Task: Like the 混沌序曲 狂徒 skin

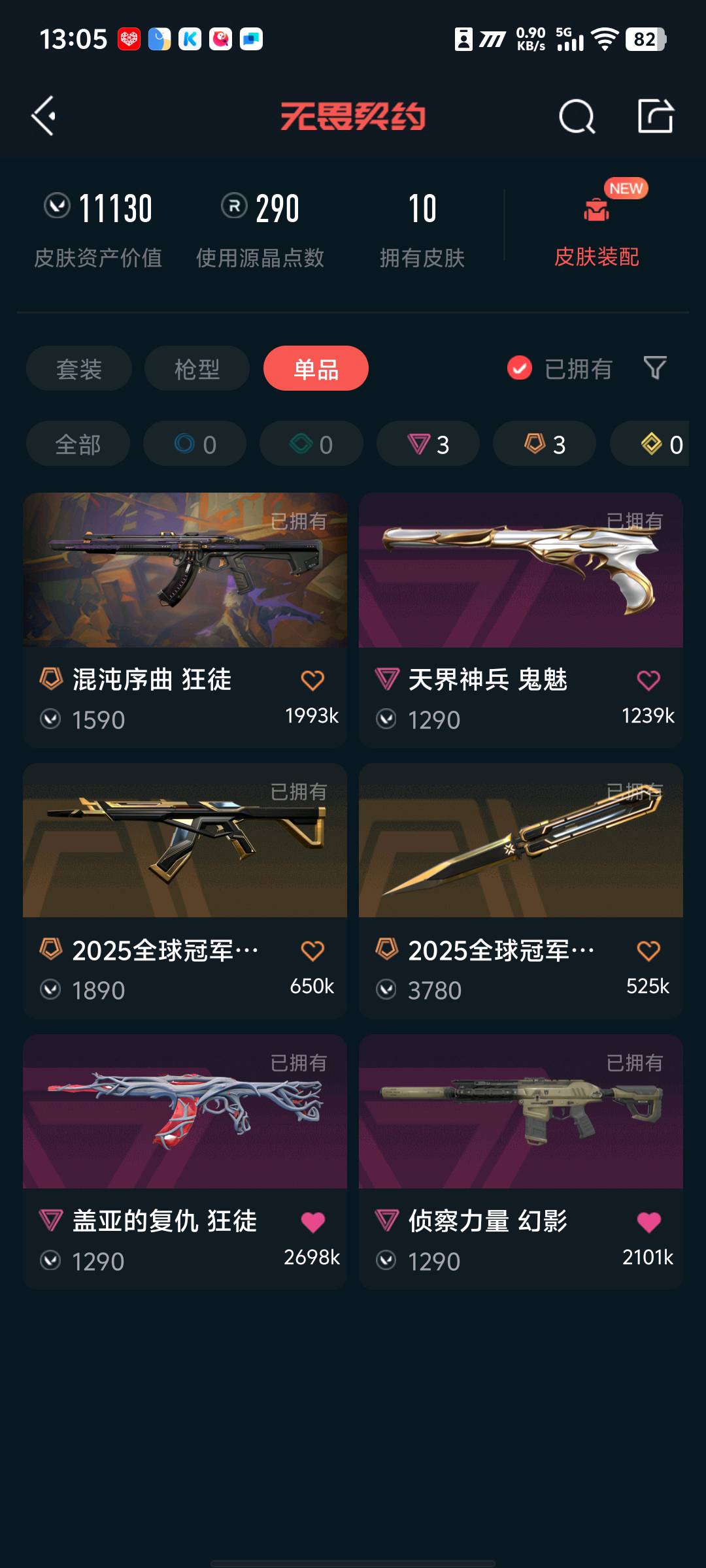Action: pyautogui.click(x=312, y=680)
